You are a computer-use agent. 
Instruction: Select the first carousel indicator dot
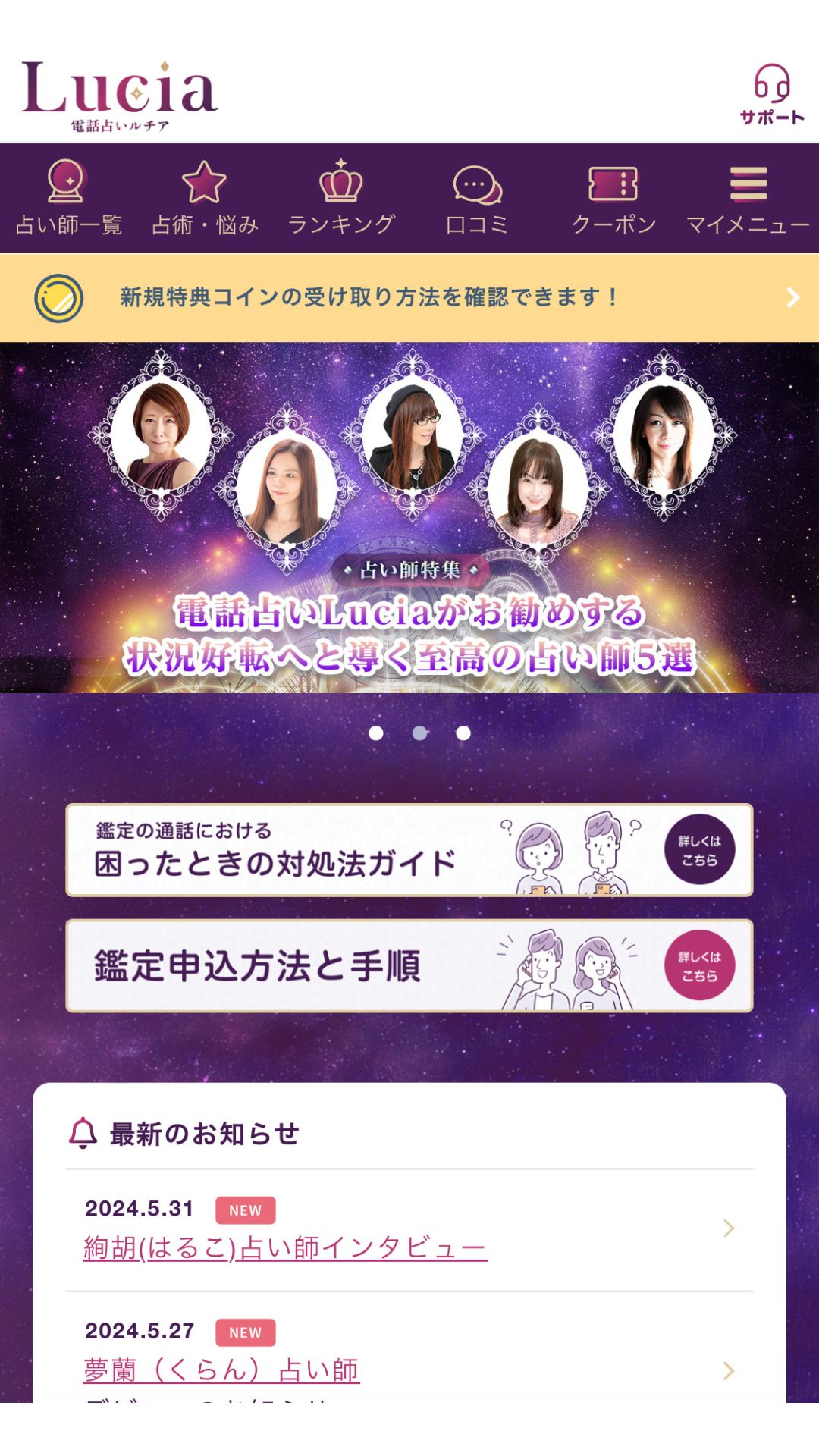click(377, 733)
